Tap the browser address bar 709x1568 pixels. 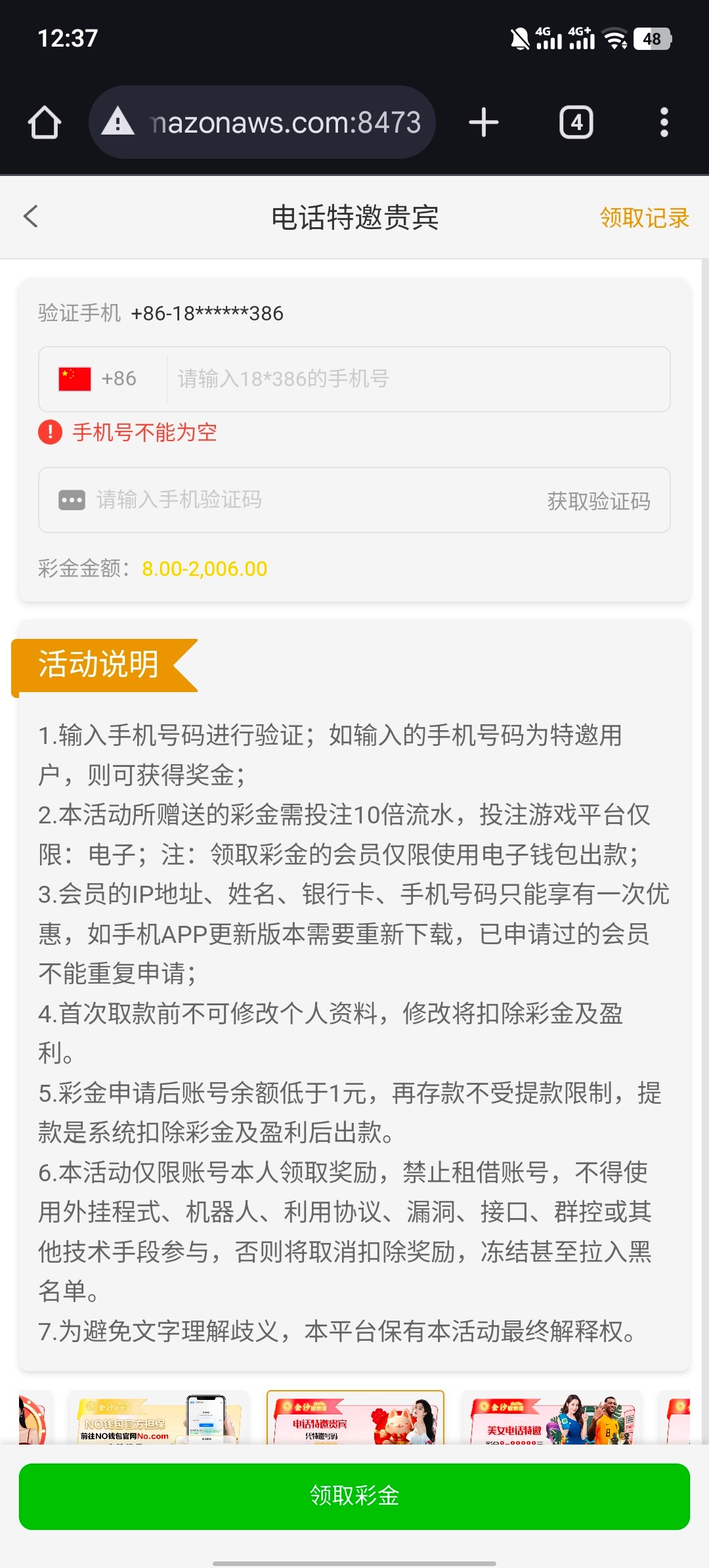click(276, 123)
